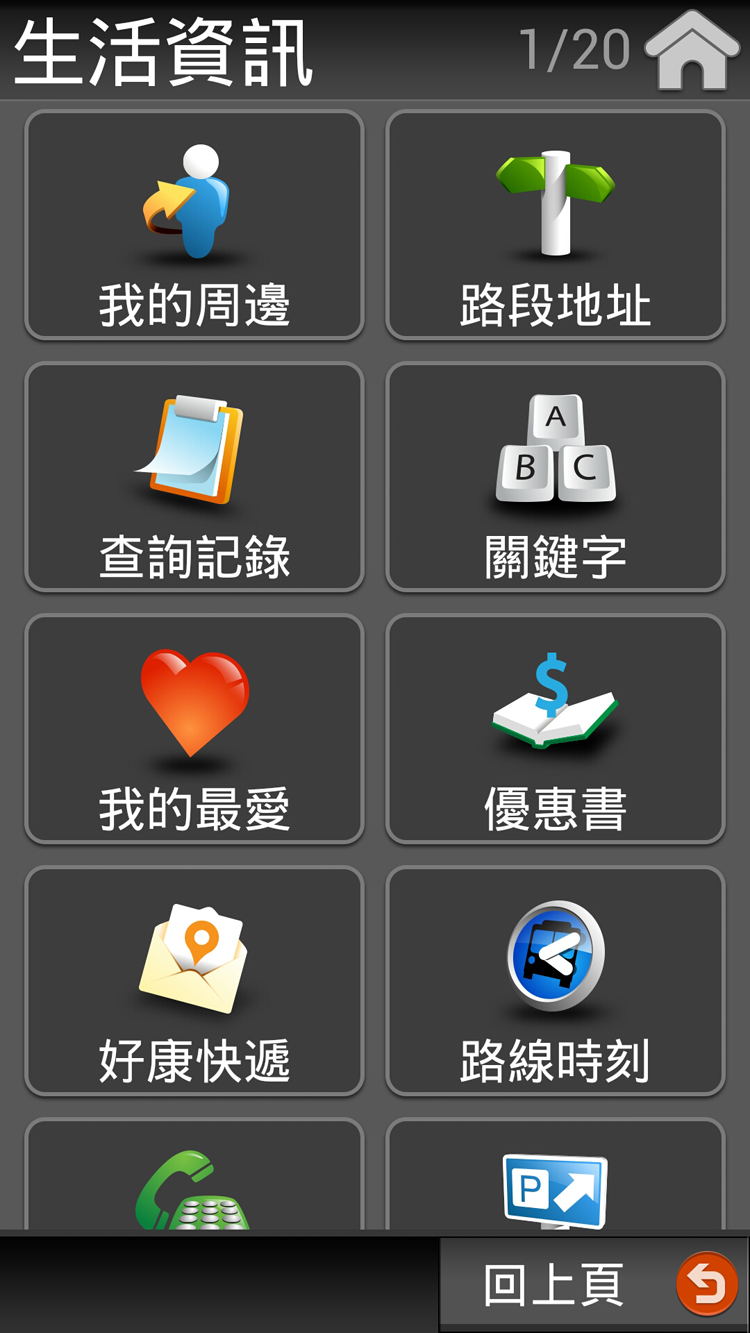View 查詢記錄 search history
This screenshot has height=1333, width=750.
click(x=194, y=477)
